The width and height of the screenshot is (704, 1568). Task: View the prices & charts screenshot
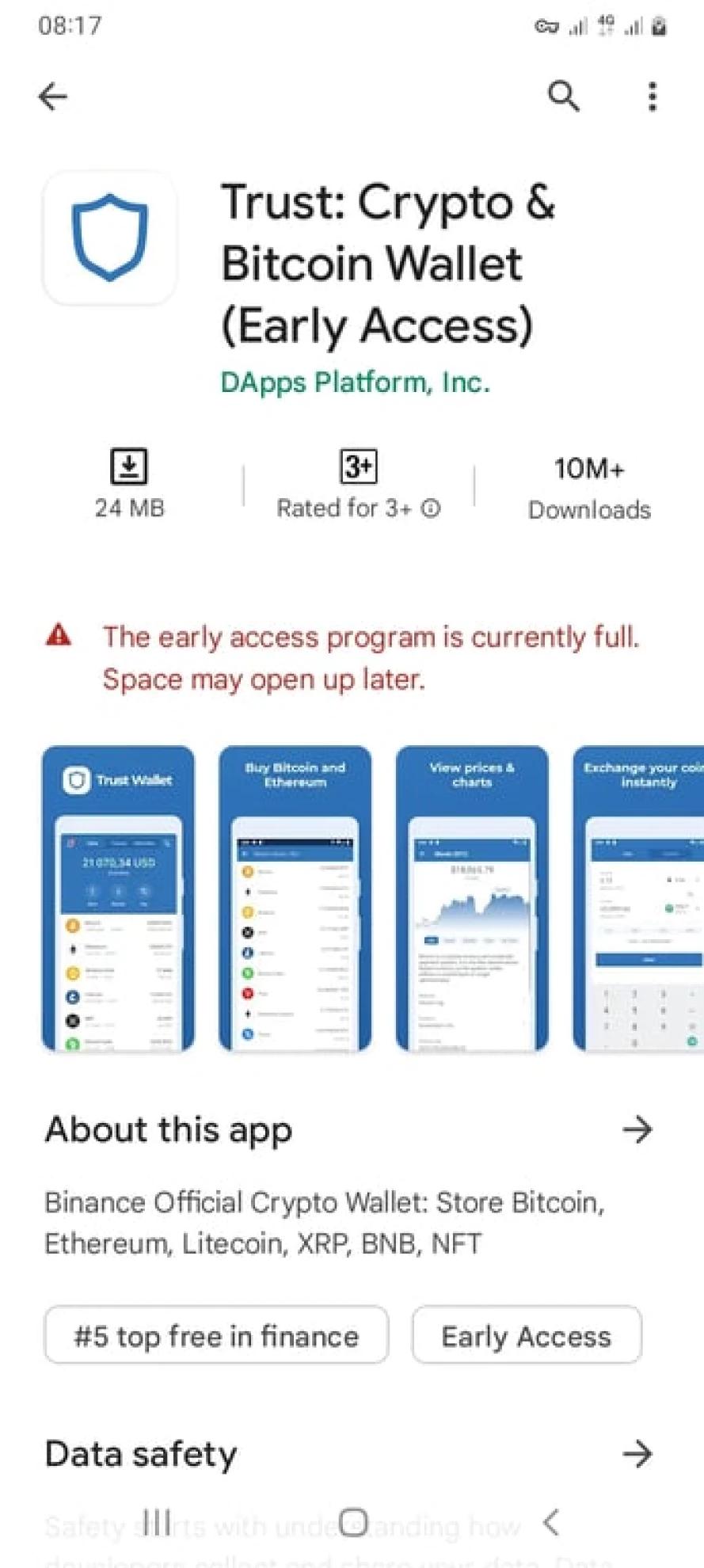point(472,898)
